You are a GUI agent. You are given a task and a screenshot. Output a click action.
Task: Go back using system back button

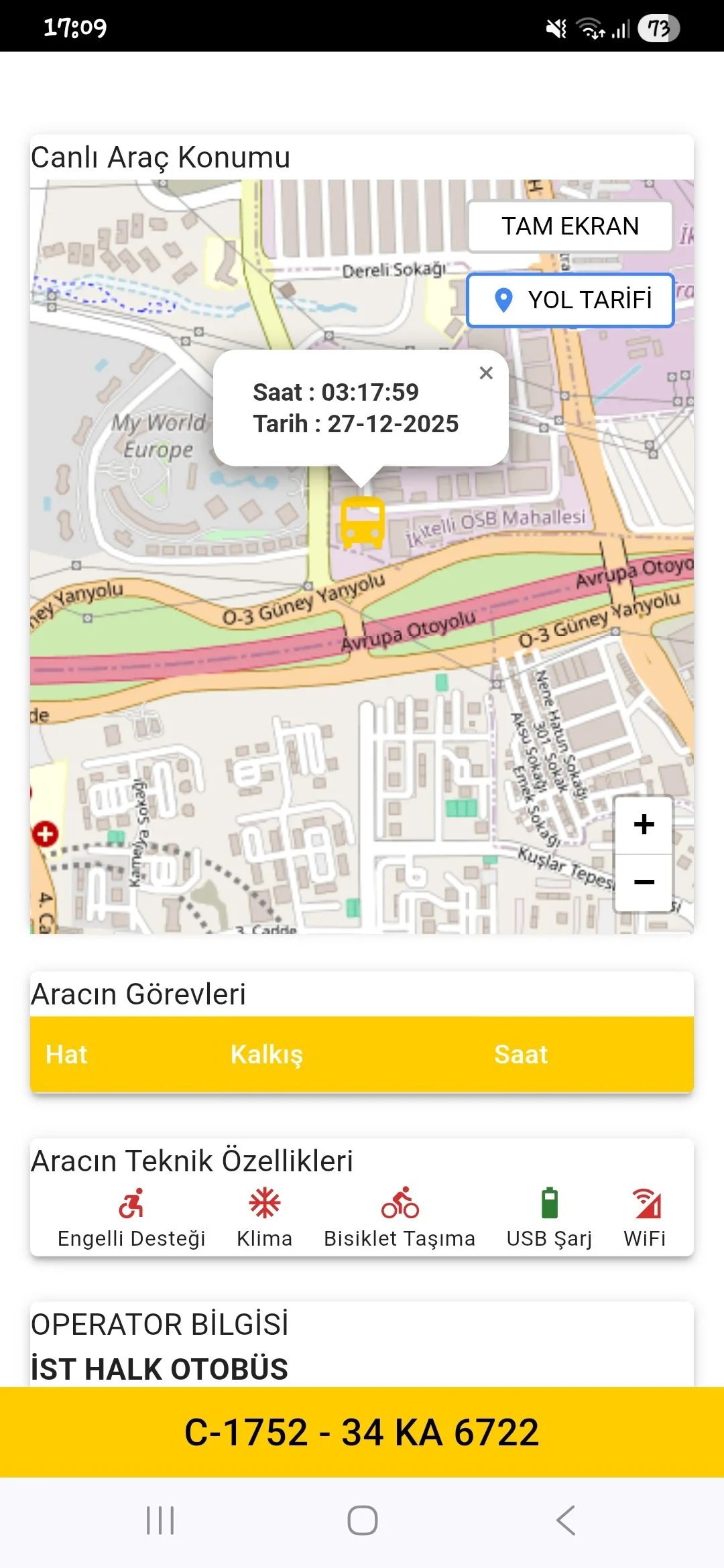click(566, 1520)
